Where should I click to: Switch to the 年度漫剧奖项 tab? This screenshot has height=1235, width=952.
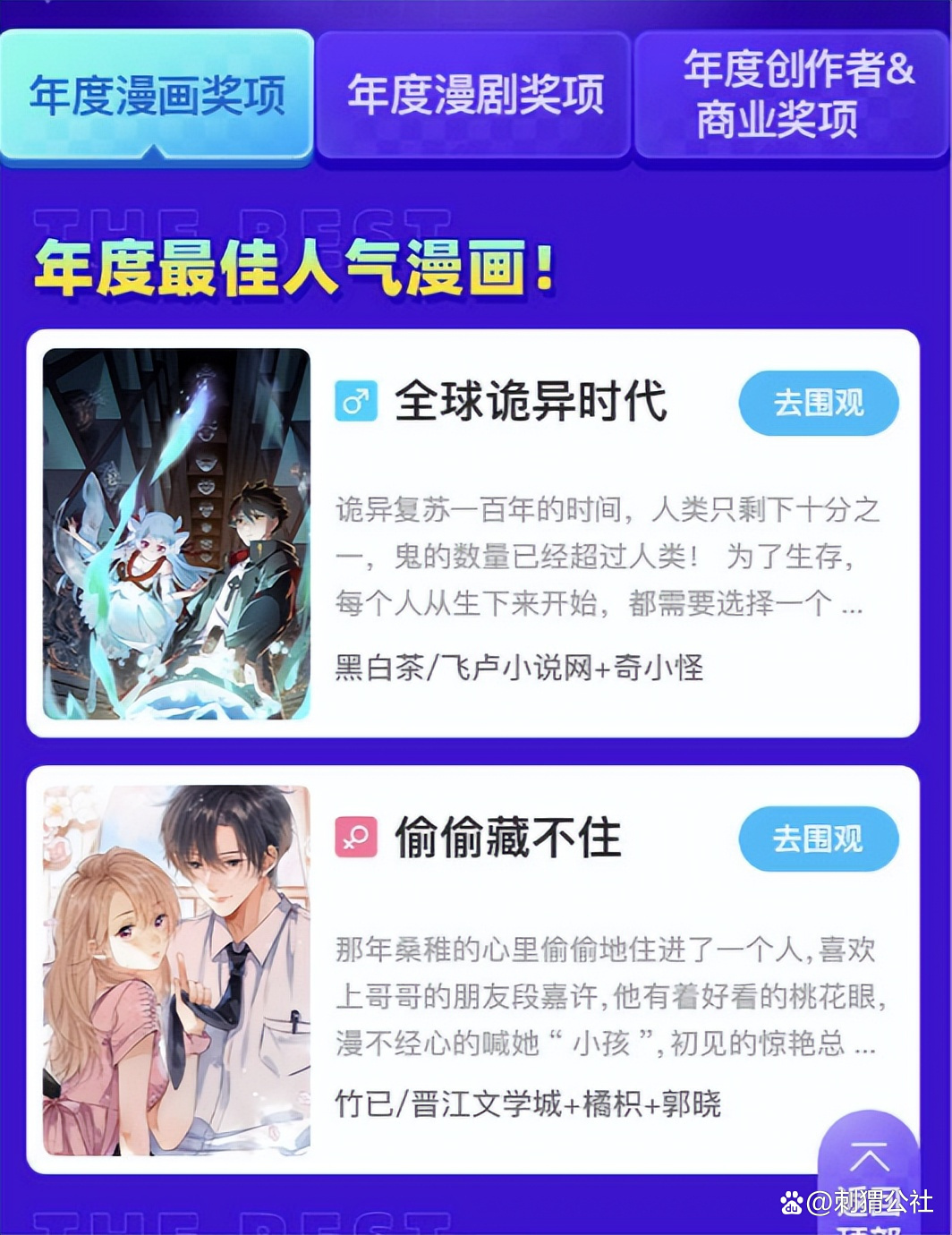tap(474, 95)
